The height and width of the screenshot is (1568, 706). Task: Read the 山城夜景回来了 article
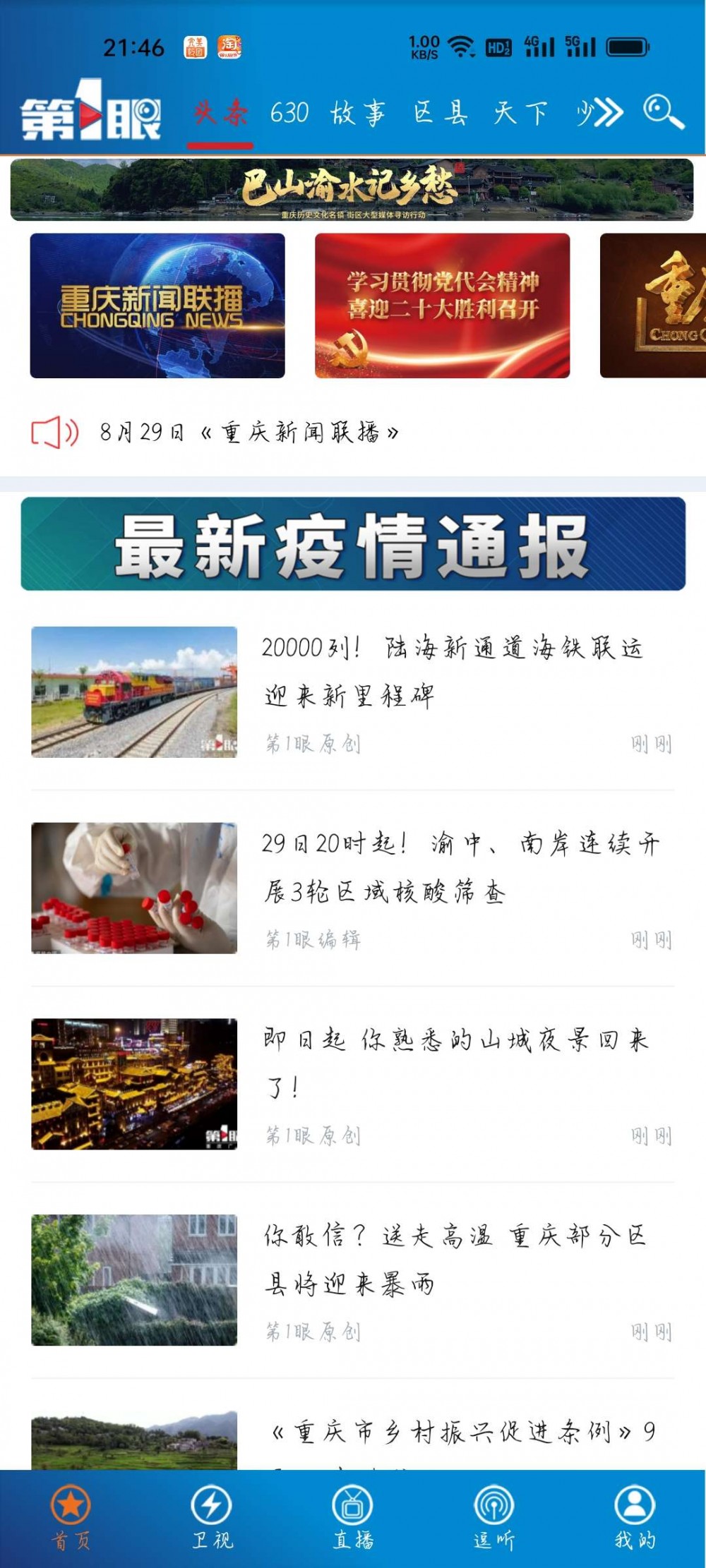click(x=455, y=1062)
